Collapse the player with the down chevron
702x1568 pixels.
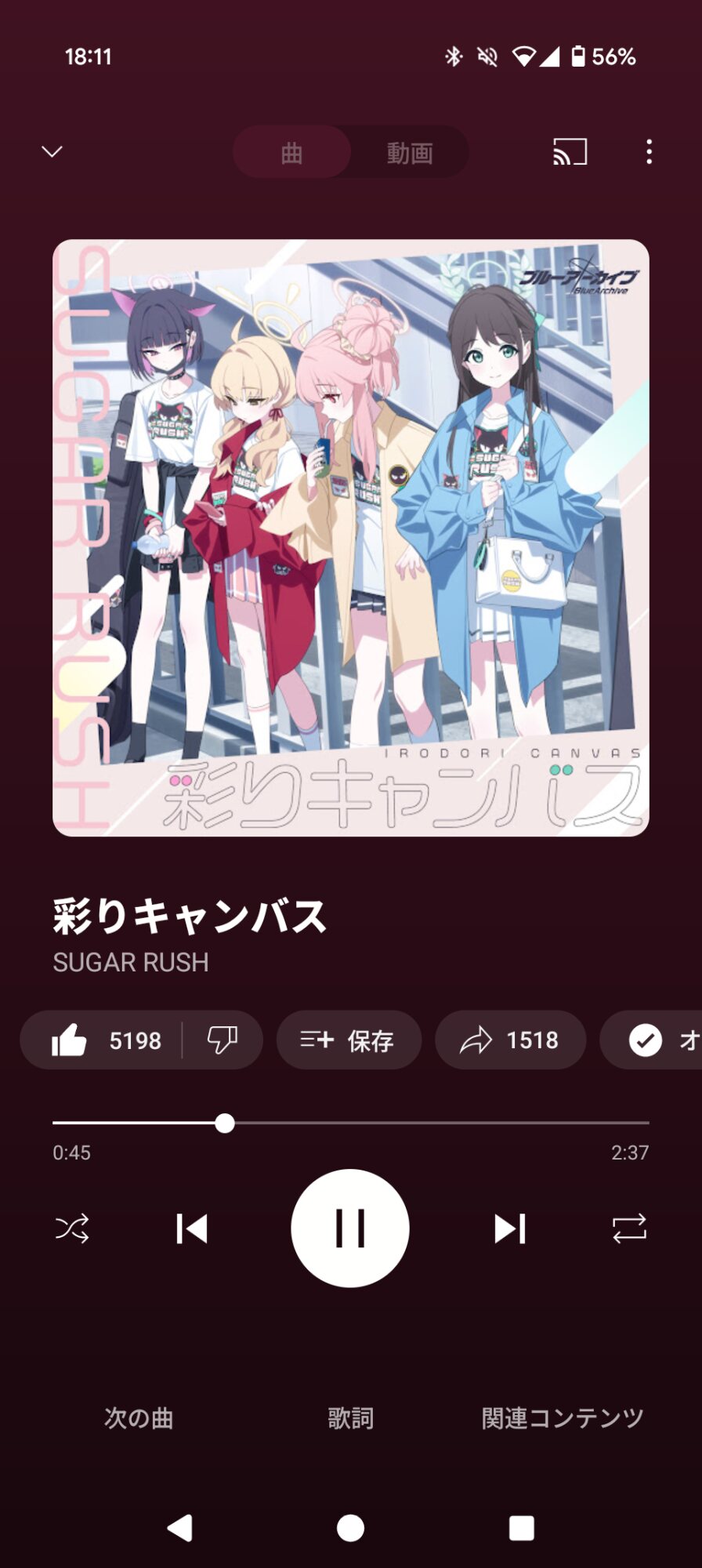(52, 151)
